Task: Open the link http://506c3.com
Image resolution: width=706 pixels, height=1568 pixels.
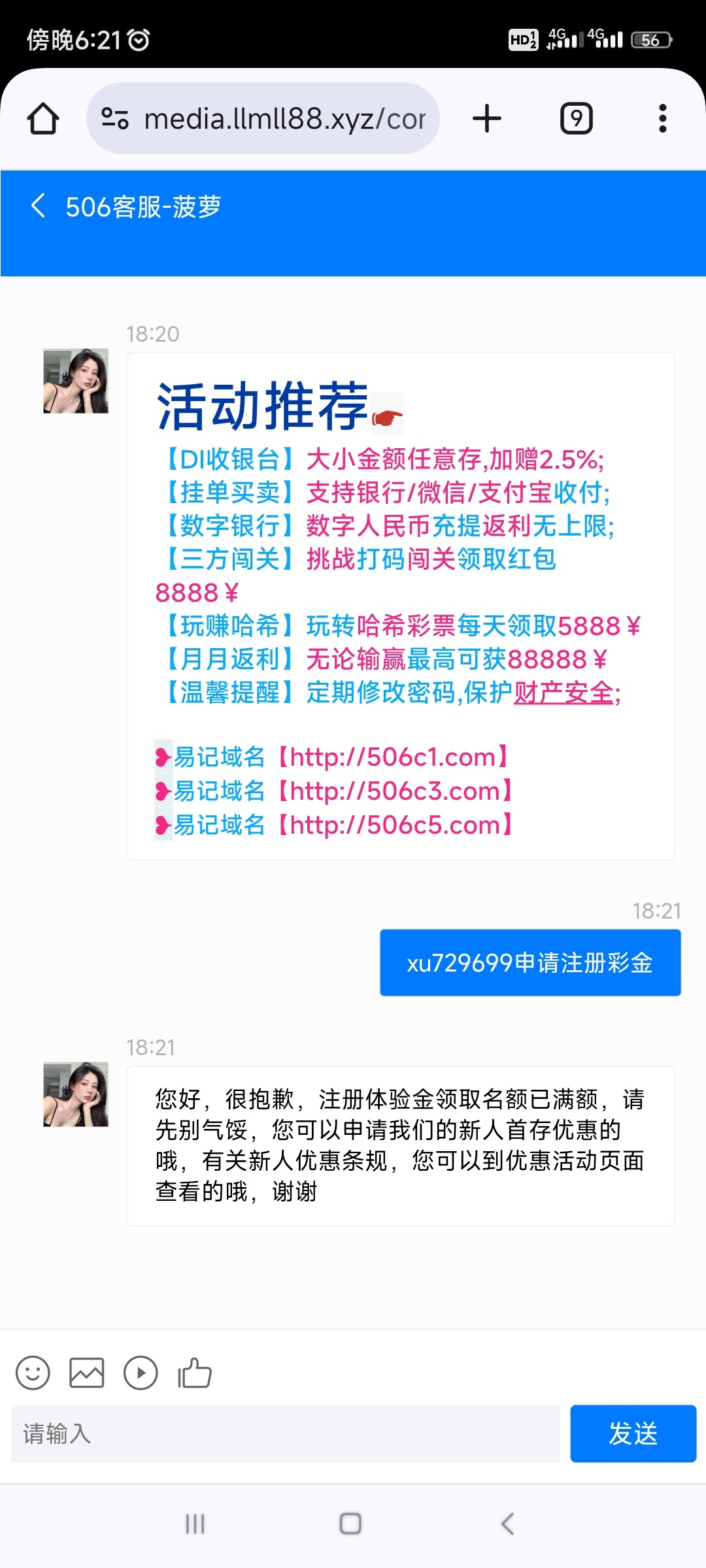Action: 392,791
